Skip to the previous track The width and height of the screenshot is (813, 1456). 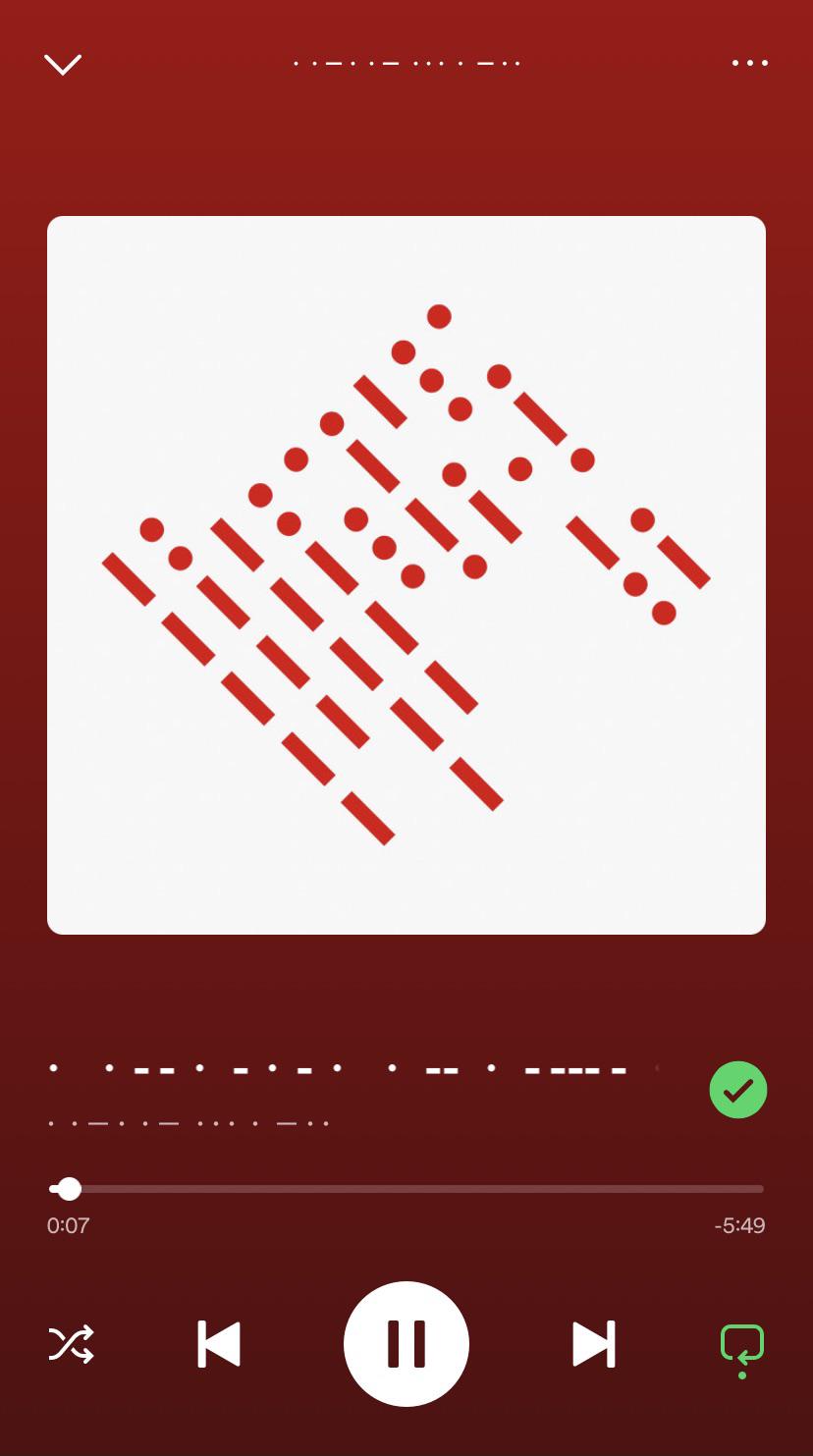click(219, 1344)
